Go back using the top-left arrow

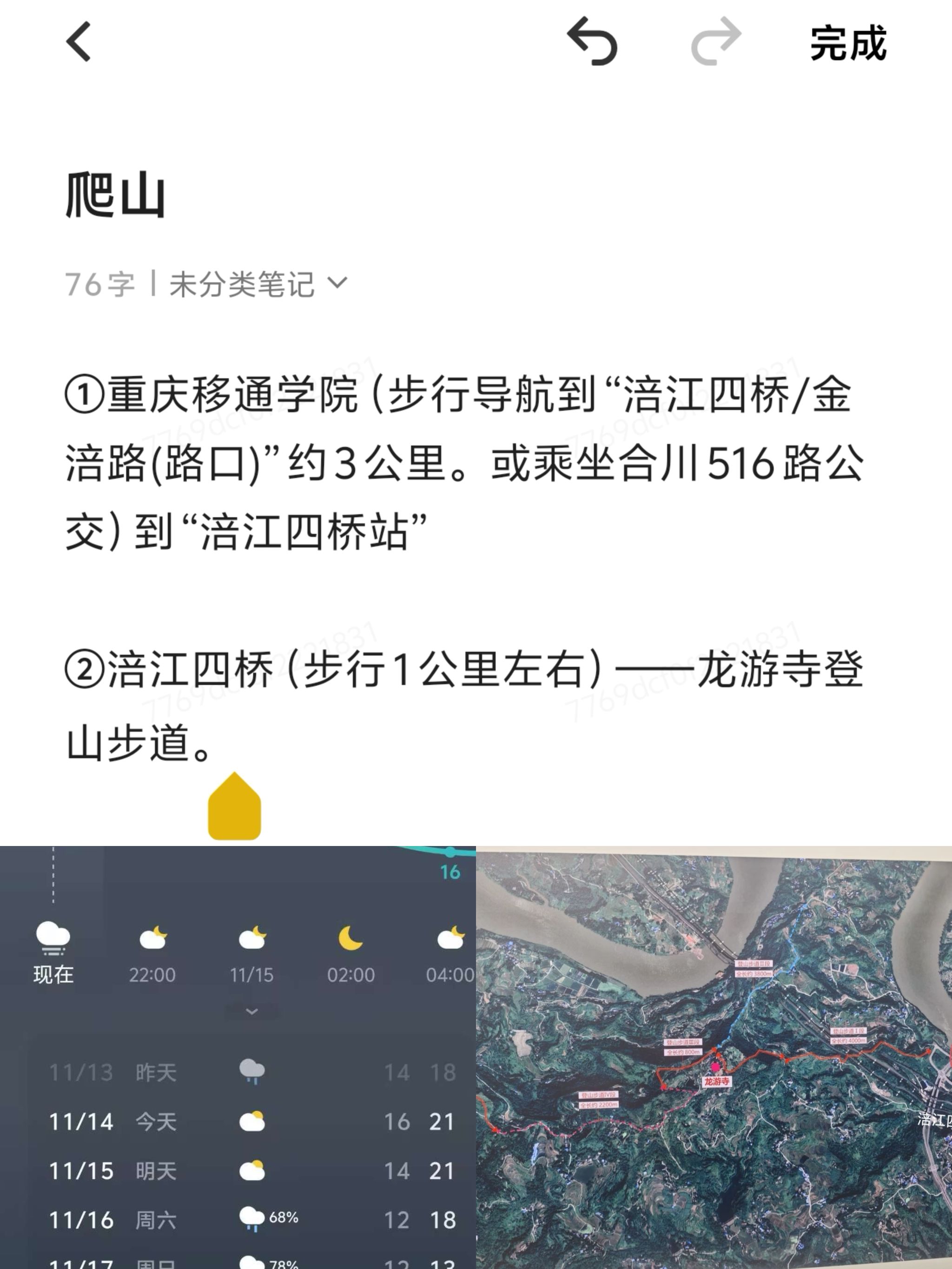pyautogui.click(x=79, y=41)
